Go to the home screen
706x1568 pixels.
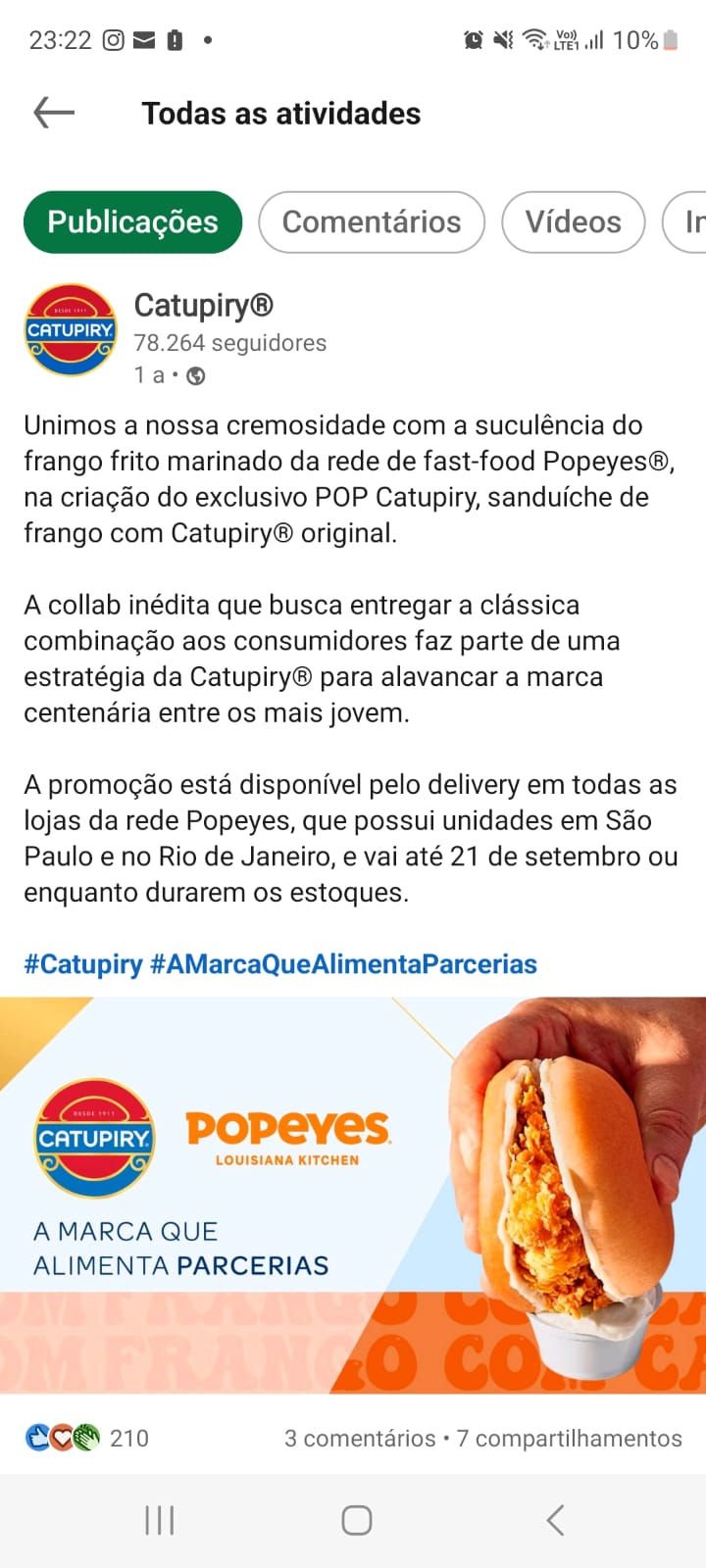(x=356, y=1520)
